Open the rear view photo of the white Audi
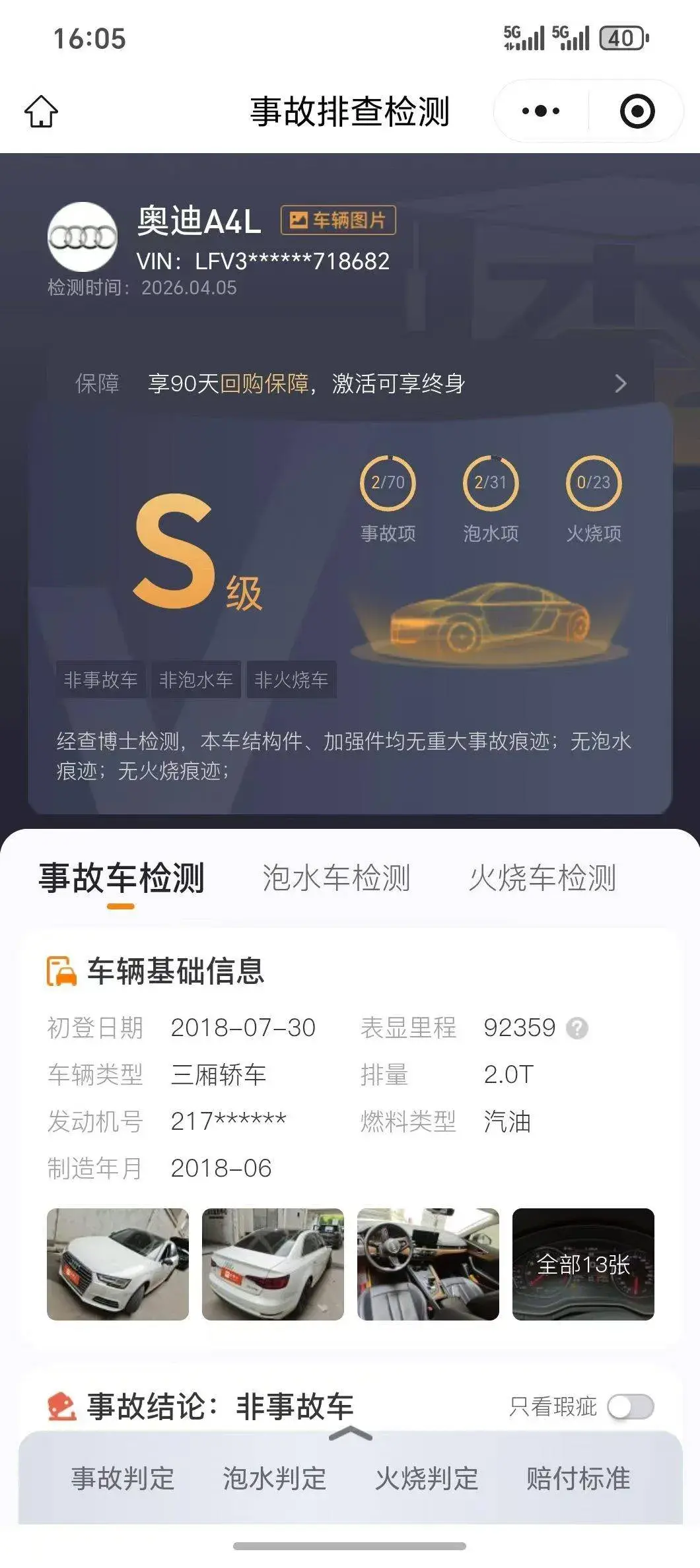The image size is (700, 1568). pyautogui.click(x=273, y=1264)
